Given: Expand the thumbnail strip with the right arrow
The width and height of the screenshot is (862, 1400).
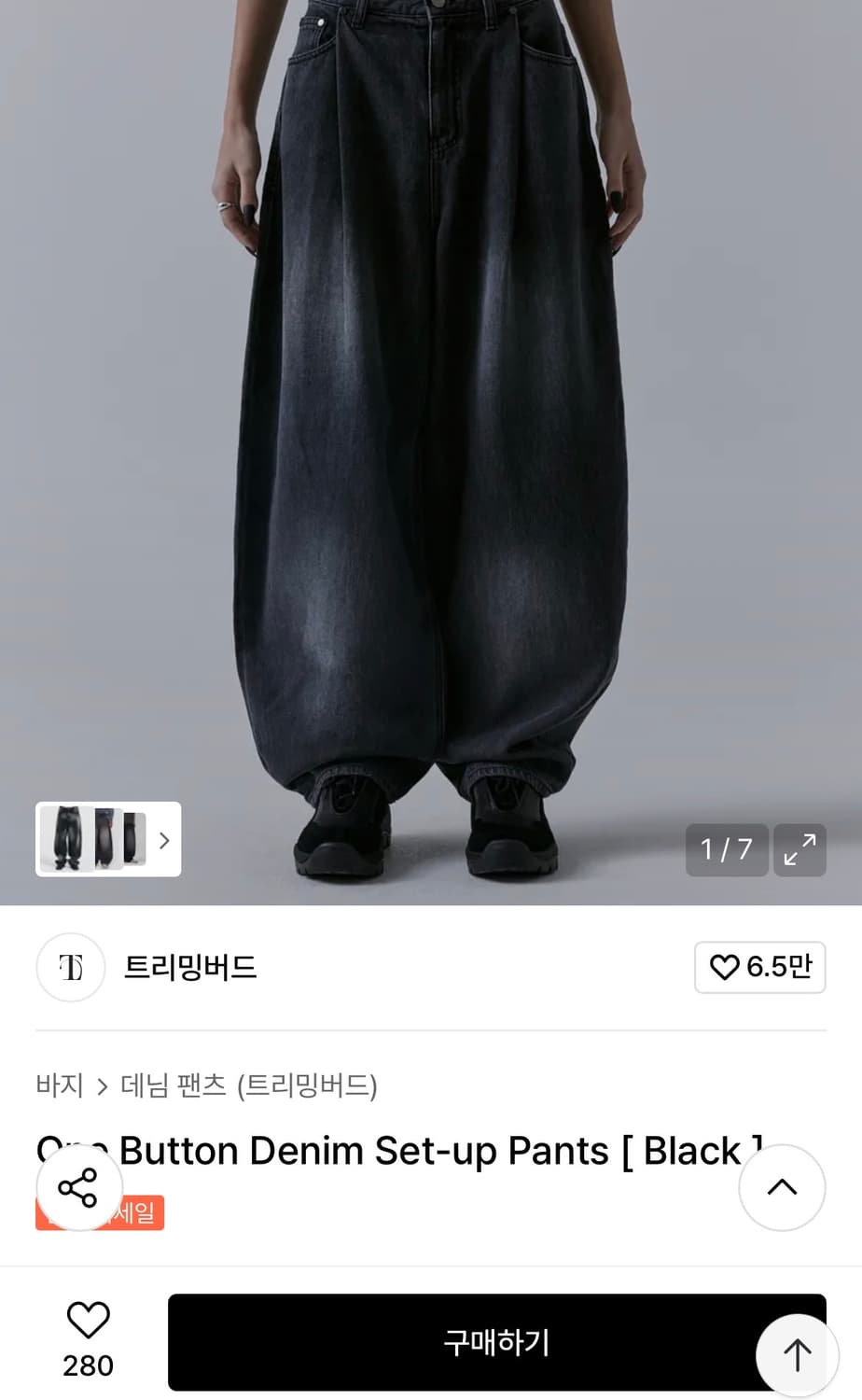Looking at the screenshot, I should click(x=164, y=840).
